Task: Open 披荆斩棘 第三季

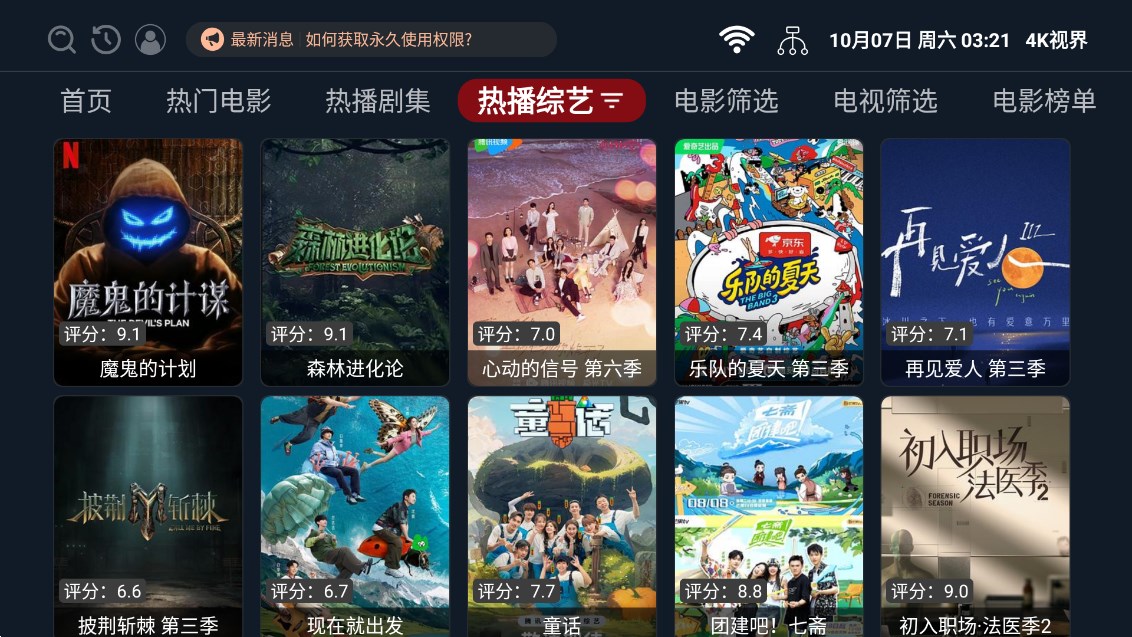Action: tap(148, 515)
